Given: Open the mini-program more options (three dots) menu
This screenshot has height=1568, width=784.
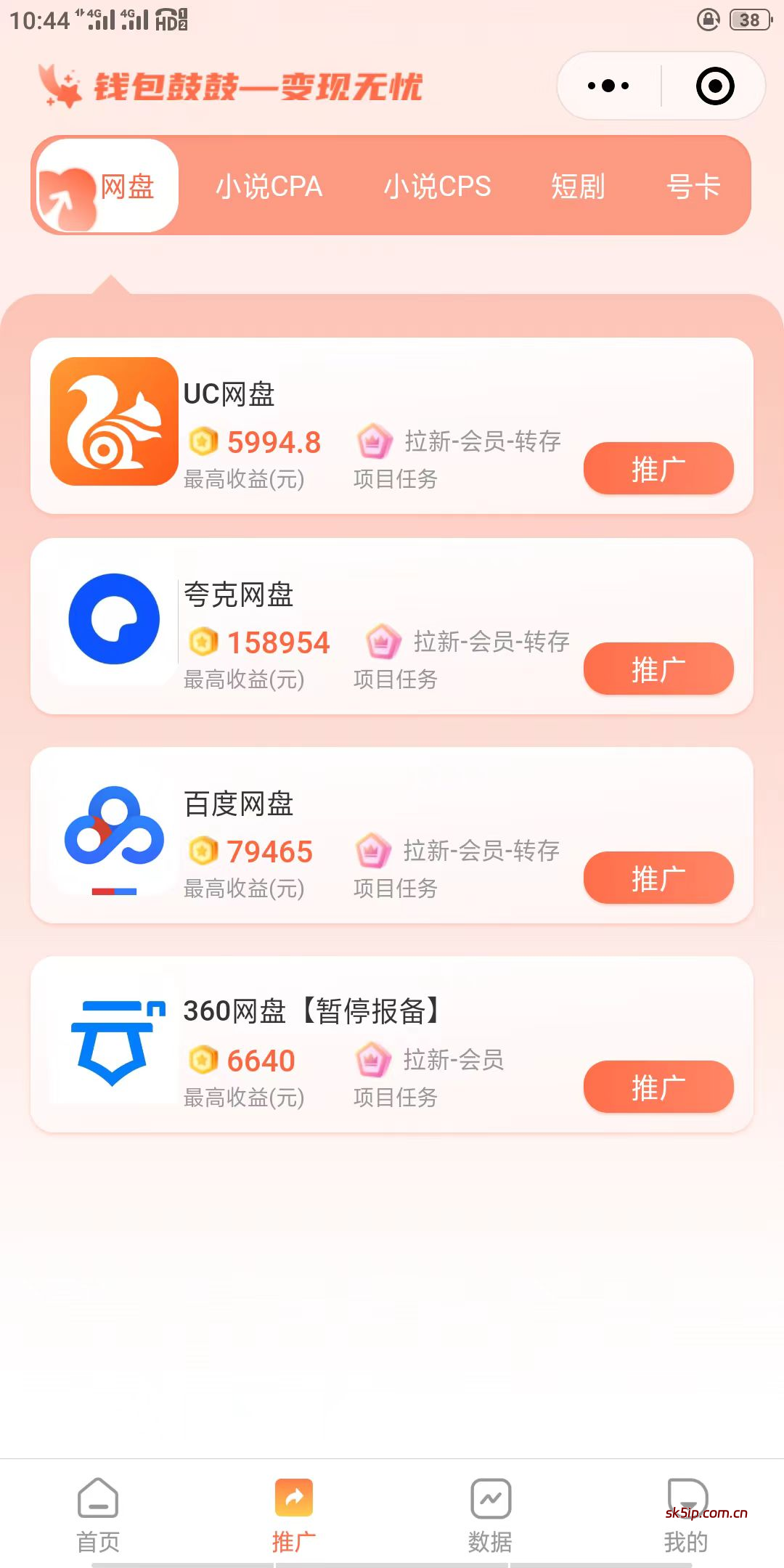Looking at the screenshot, I should click(x=607, y=85).
